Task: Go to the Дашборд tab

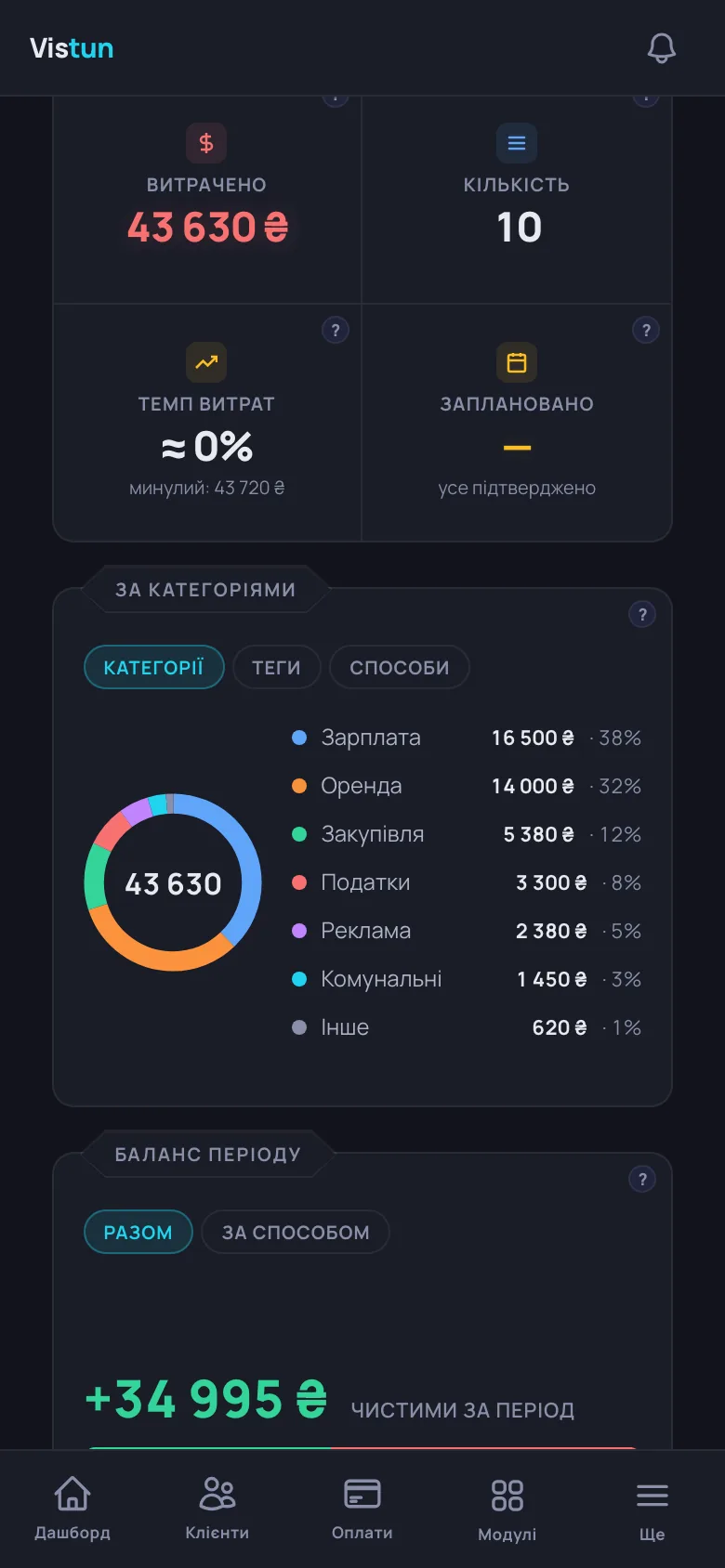Action: tap(72, 1509)
